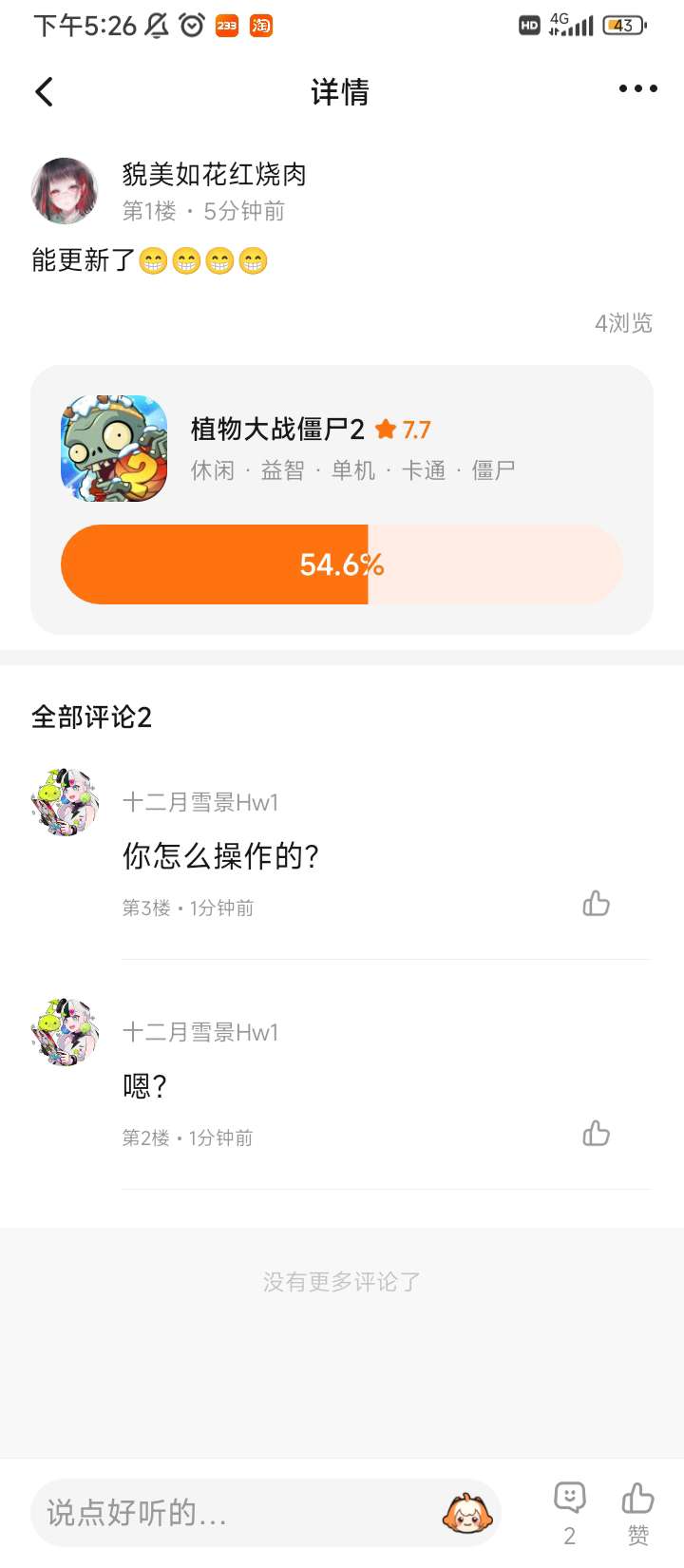Open avatar of 十二月雪景Hw1 on 第3楼

pyautogui.click(x=65, y=802)
